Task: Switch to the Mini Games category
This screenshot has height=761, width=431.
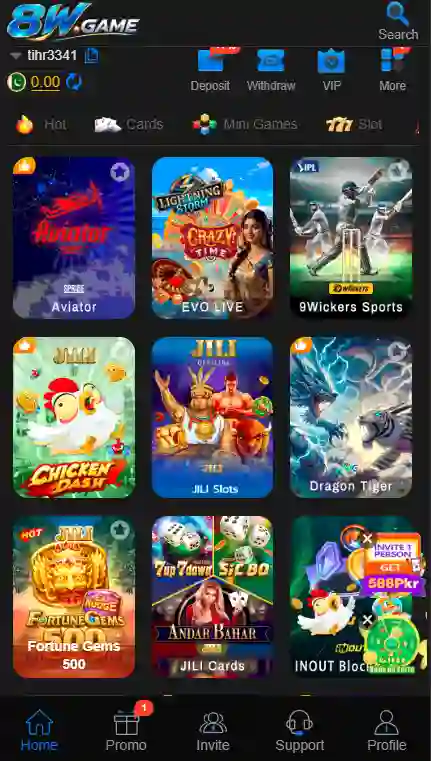Action: coord(245,125)
